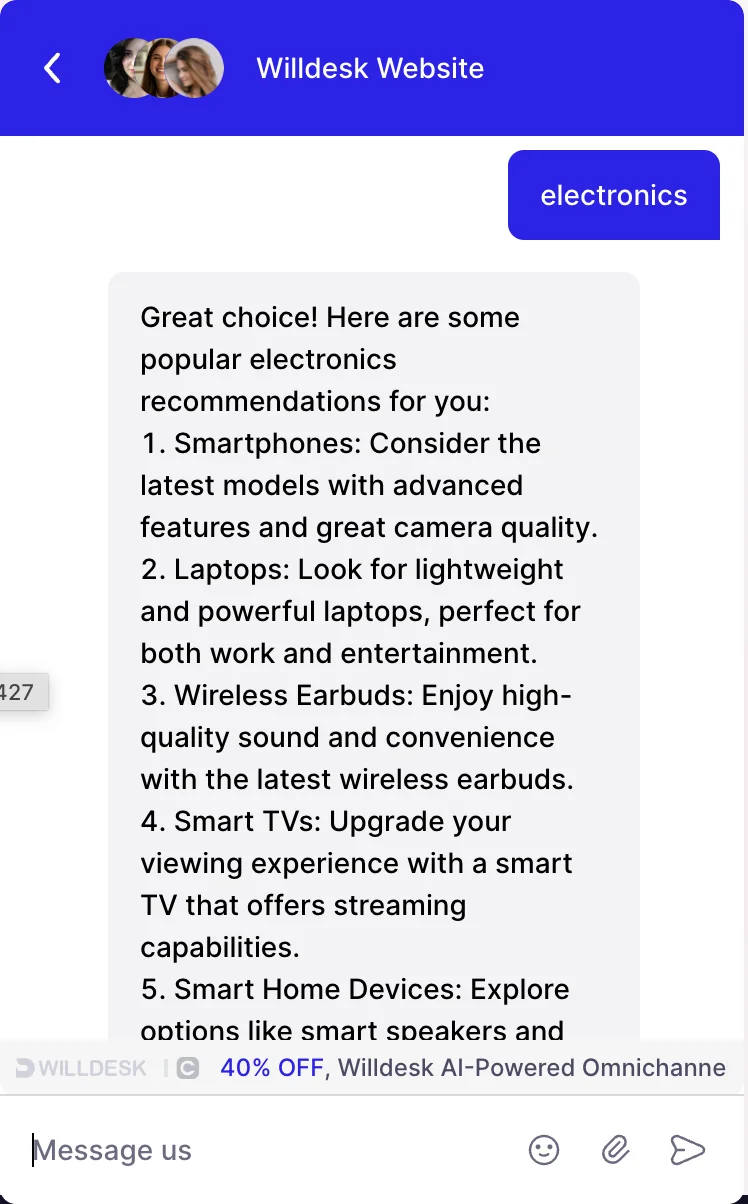Open the 40% OFF Willdesk promo link
Image resolution: width=748 pixels, height=1204 pixels.
[272, 1067]
